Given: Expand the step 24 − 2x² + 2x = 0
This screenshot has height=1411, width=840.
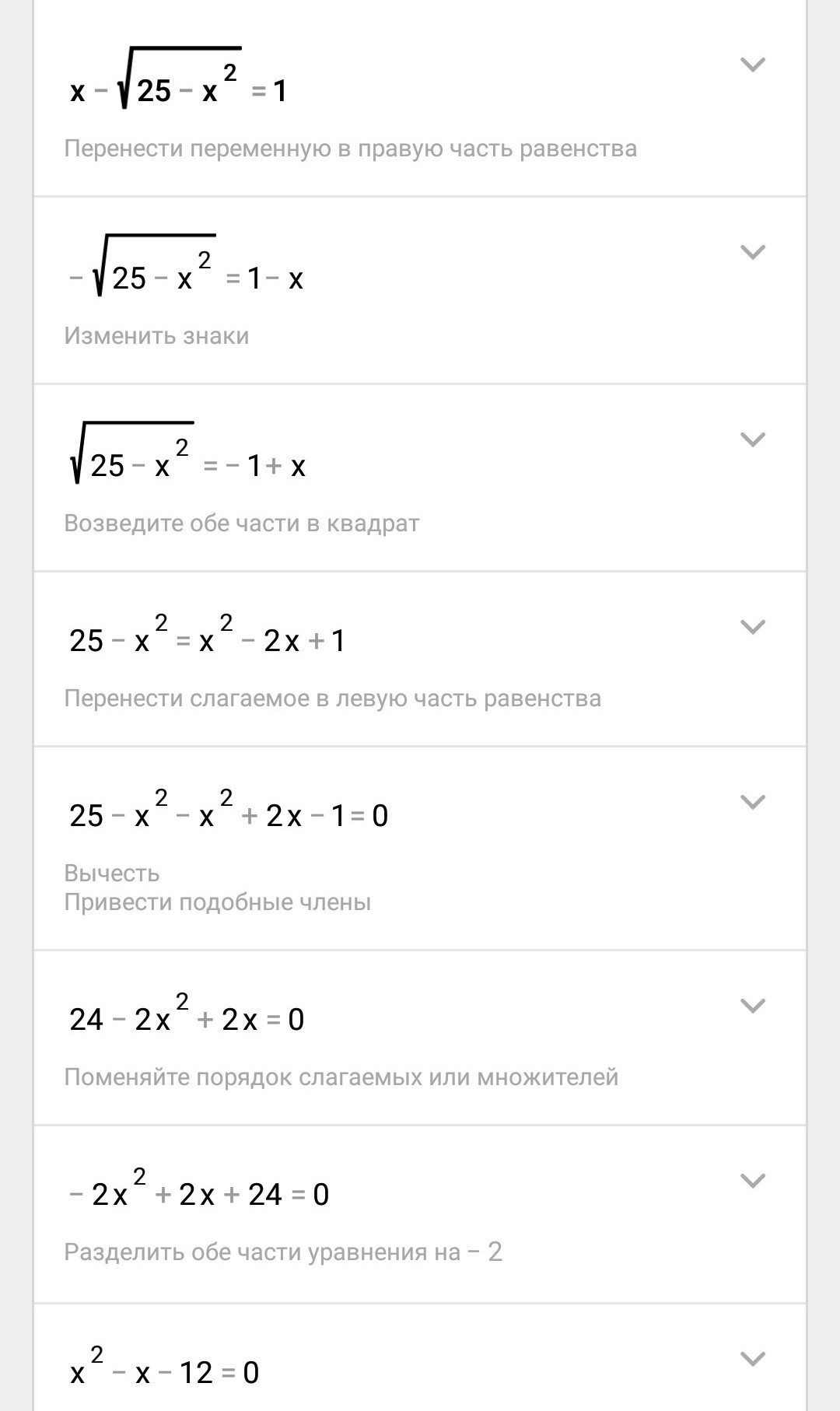Looking at the screenshot, I should pos(752,1006).
